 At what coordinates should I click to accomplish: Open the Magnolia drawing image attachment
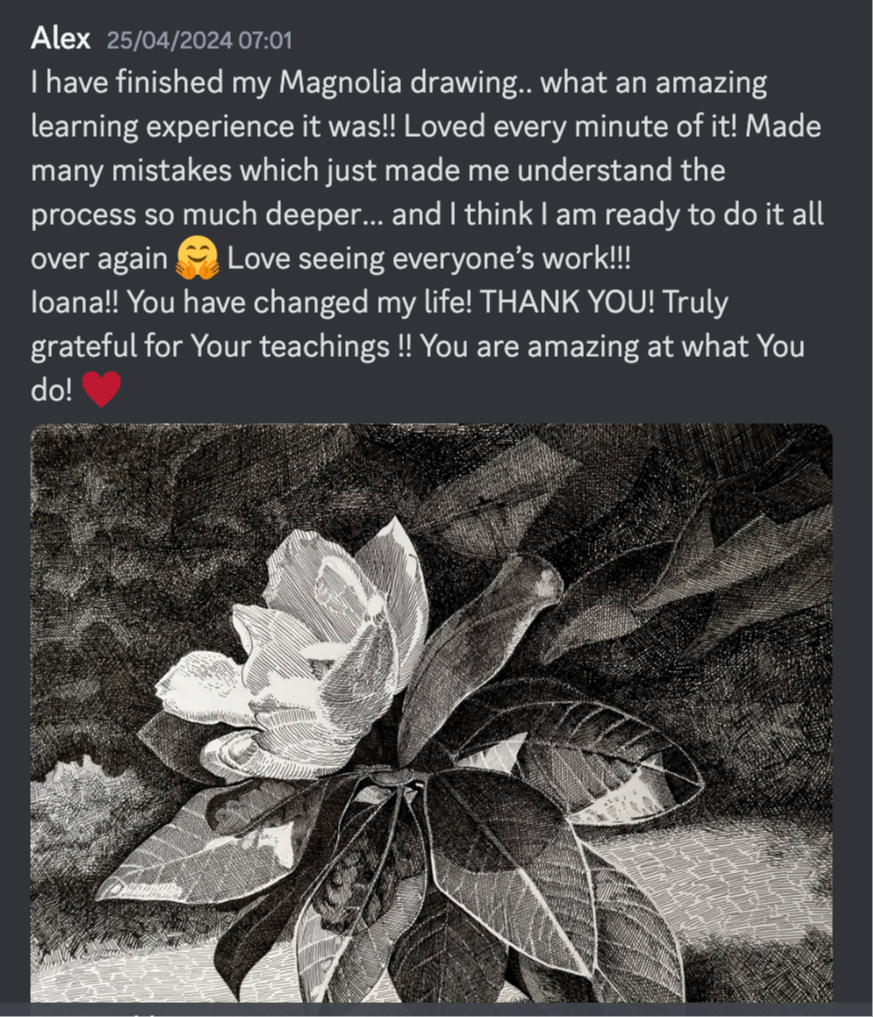(x=431, y=712)
